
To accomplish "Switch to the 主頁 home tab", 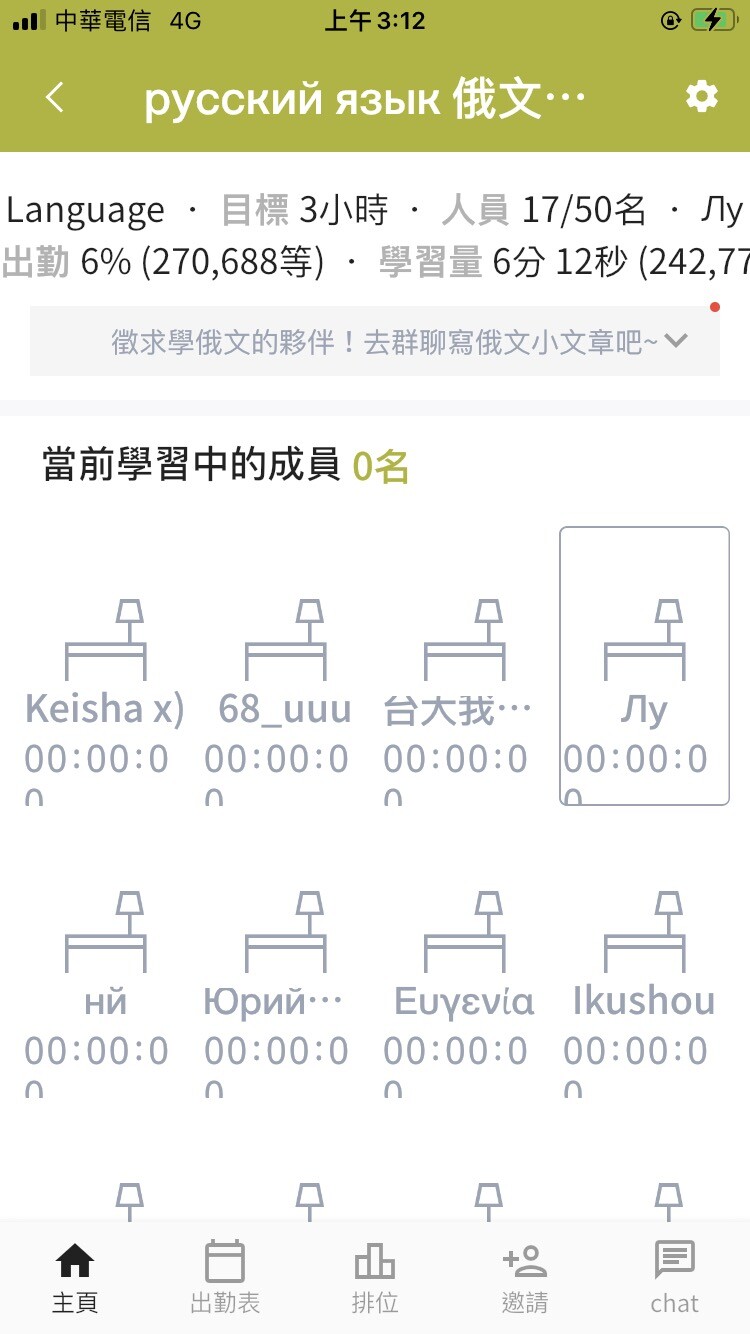I will [x=75, y=1277].
